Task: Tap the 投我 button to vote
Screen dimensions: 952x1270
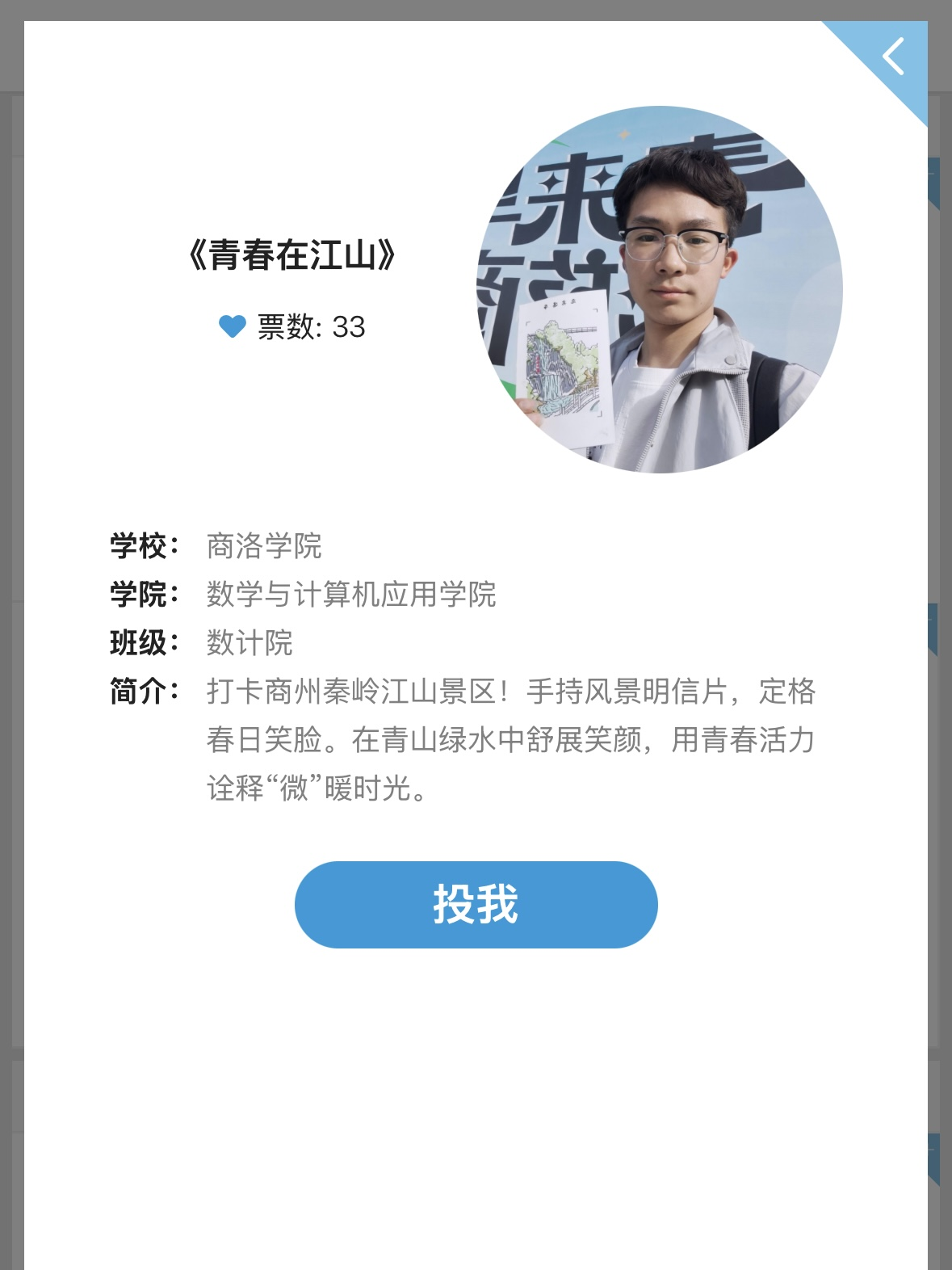Action: pyautogui.click(x=476, y=904)
